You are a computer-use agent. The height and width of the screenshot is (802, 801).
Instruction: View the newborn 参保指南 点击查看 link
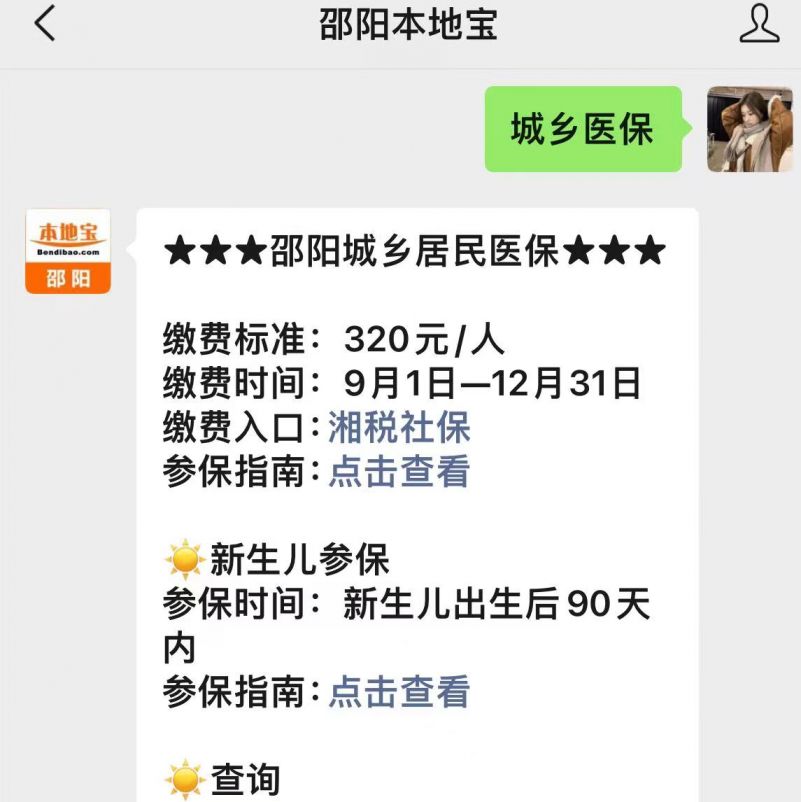(x=399, y=692)
